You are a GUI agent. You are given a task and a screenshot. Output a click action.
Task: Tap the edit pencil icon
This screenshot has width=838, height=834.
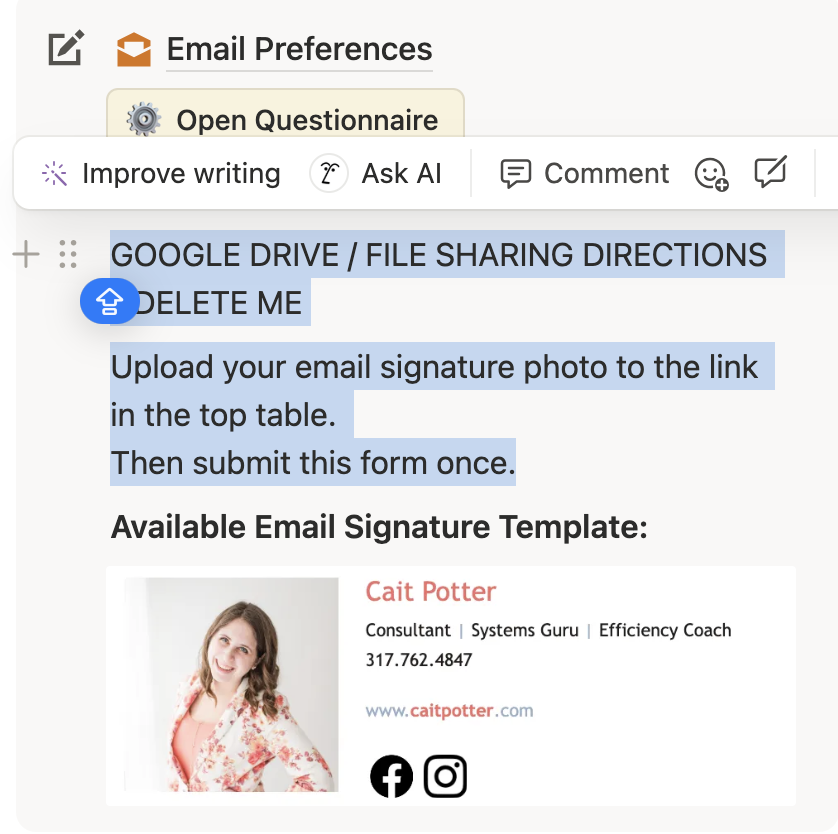pyautogui.click(x=66, y=49)
